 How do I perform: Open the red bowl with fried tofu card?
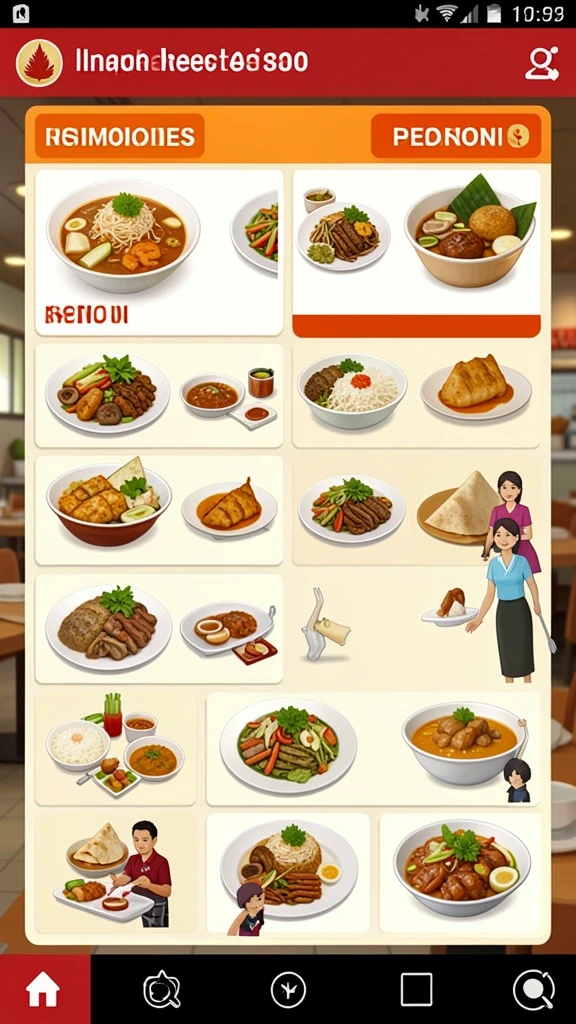(x=159, y=510)
